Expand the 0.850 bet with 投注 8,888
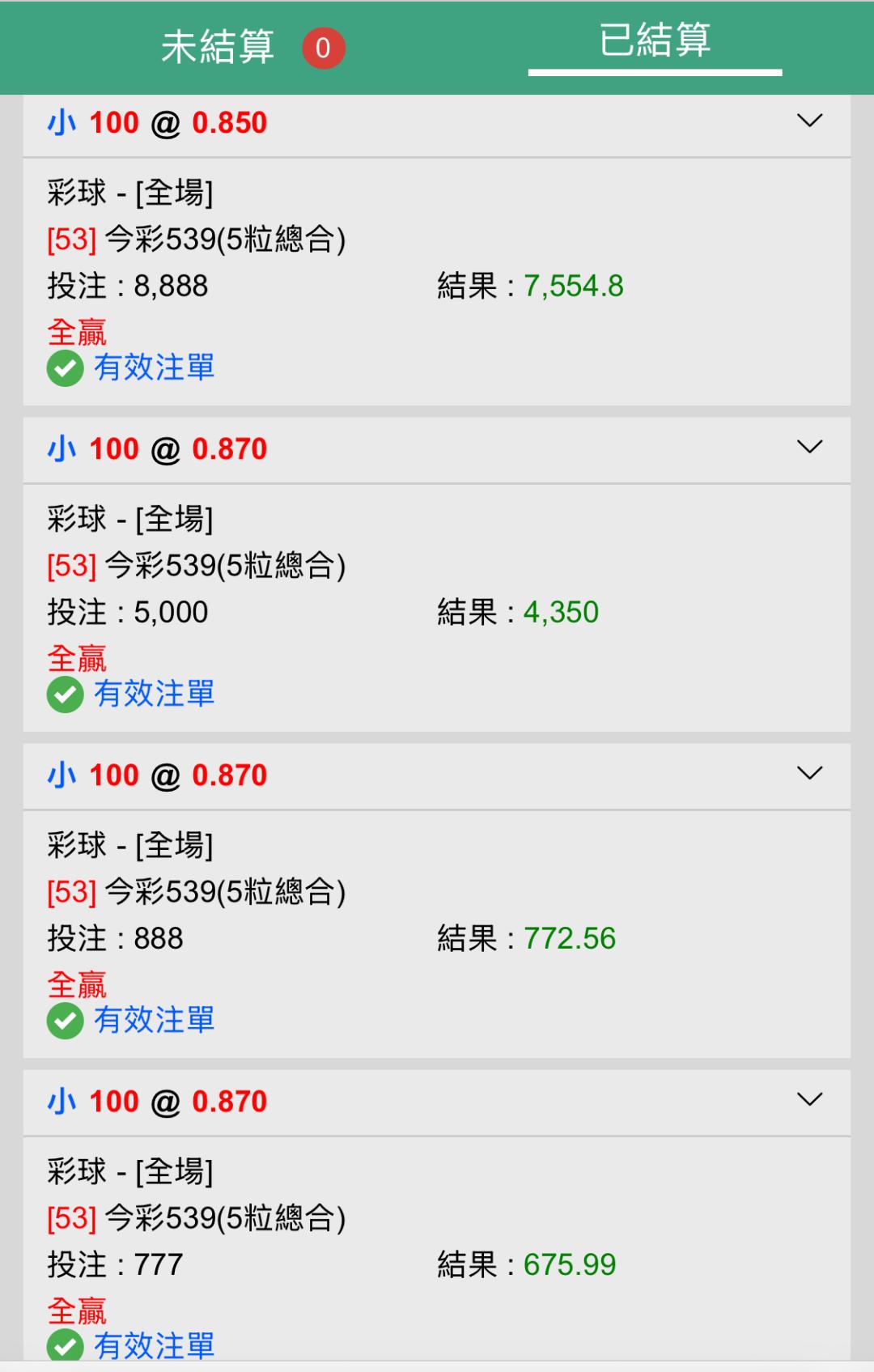874x1372 pixels. [809, 121]
